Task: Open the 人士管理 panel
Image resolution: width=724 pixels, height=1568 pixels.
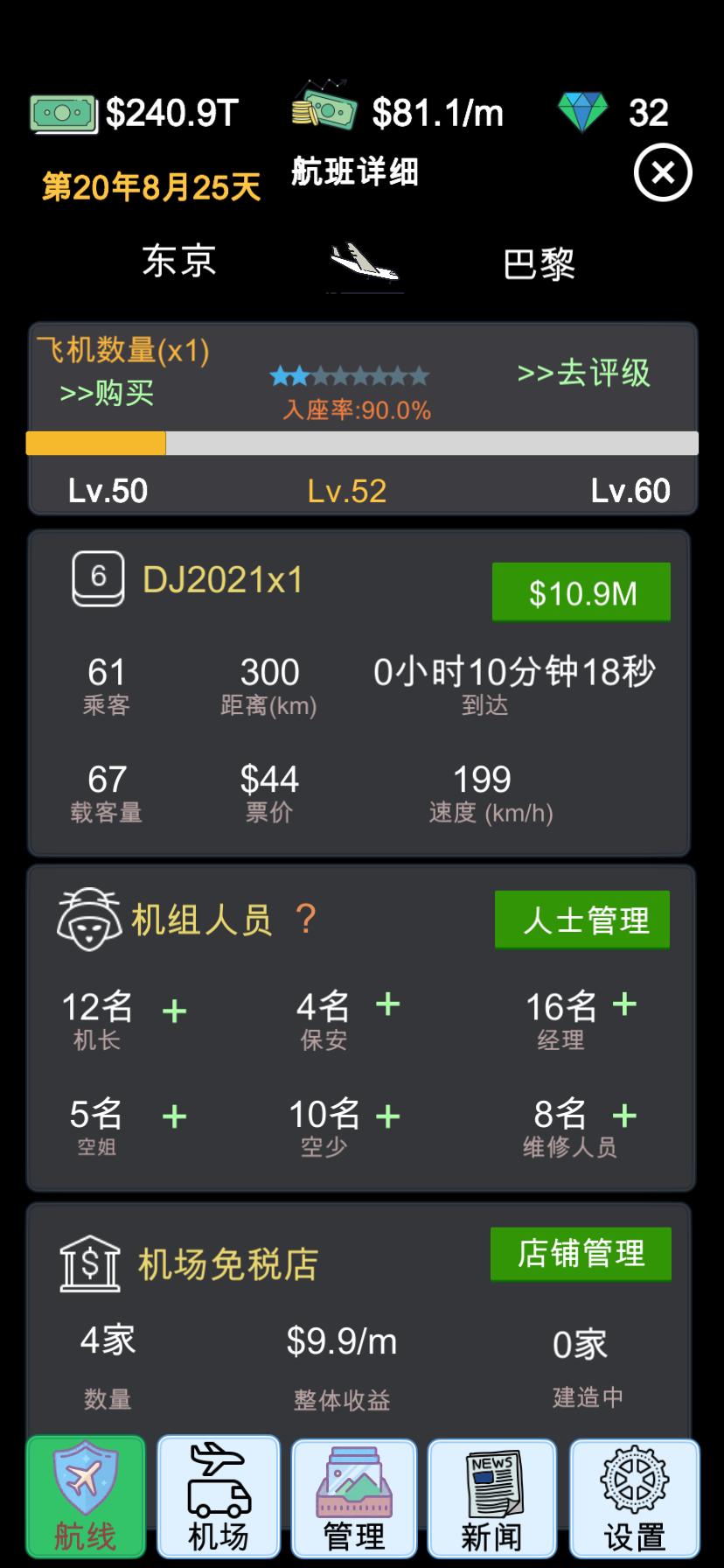Action: tap(581, 919)
